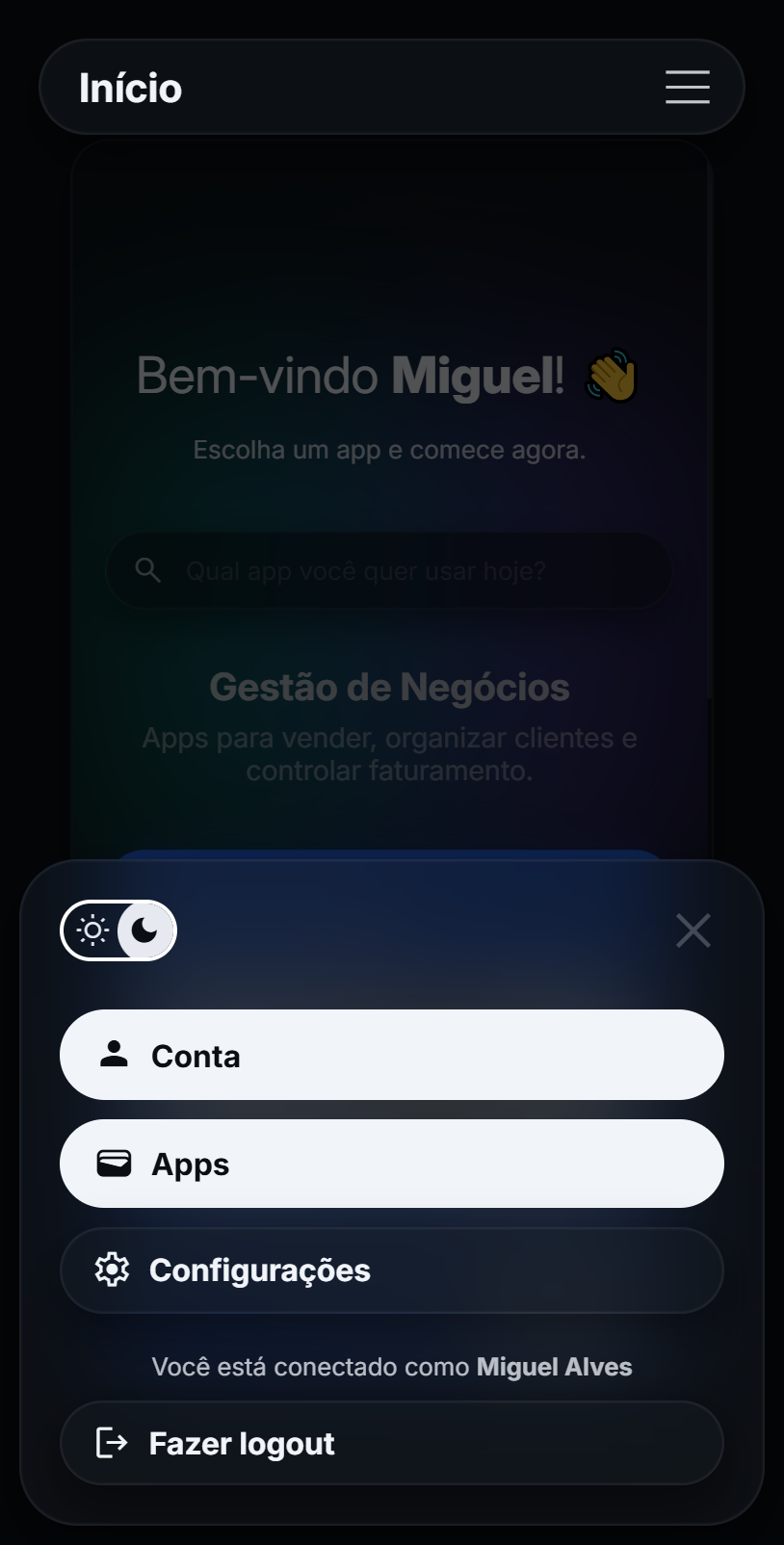Toggle the light/dark theme switch
Screen dimensions: 784x1545
[x=118, y=930]
